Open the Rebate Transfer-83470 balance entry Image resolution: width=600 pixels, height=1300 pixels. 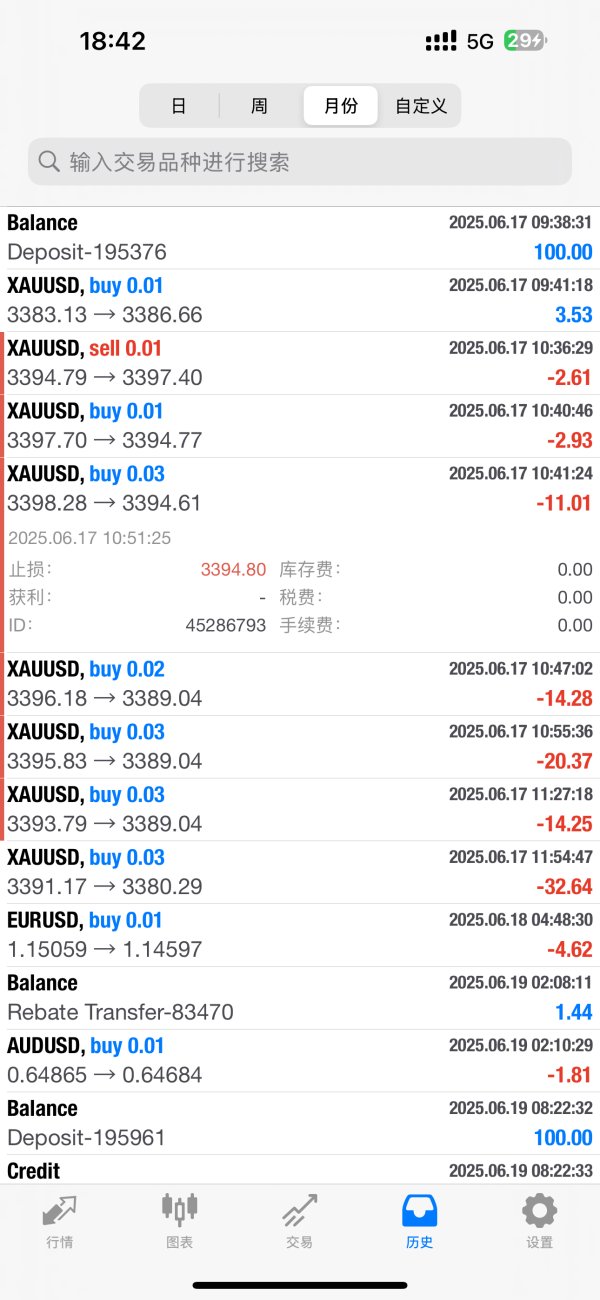(300, 999)
